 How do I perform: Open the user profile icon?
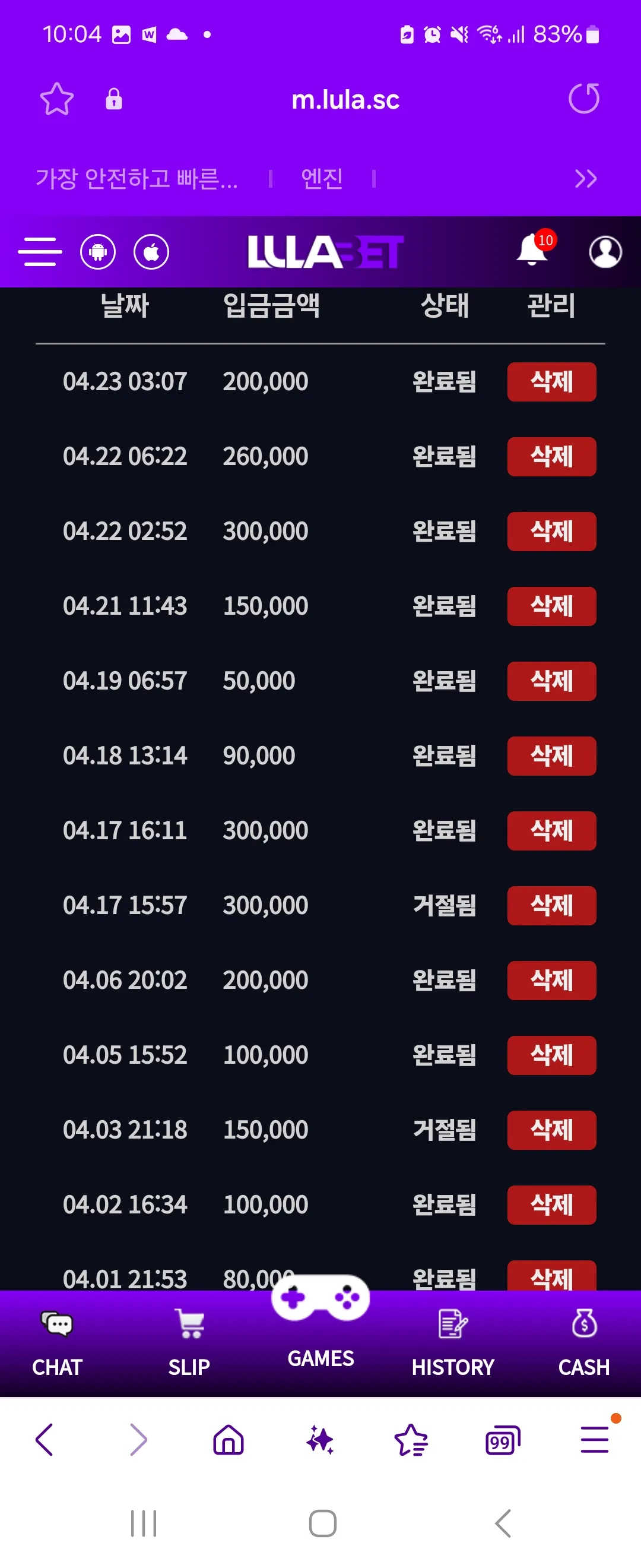[x=605, y=251]
